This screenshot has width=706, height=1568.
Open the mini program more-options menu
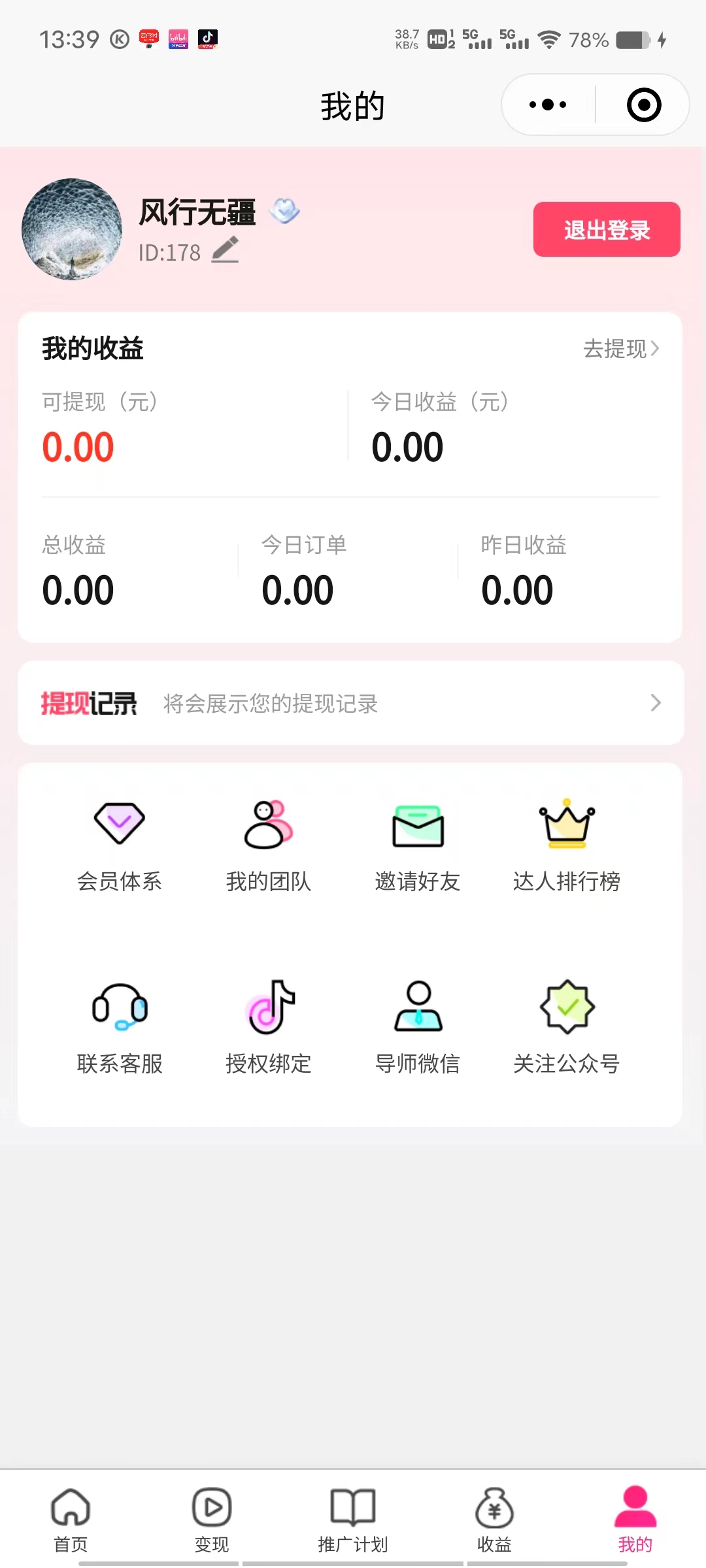point(548,105)
